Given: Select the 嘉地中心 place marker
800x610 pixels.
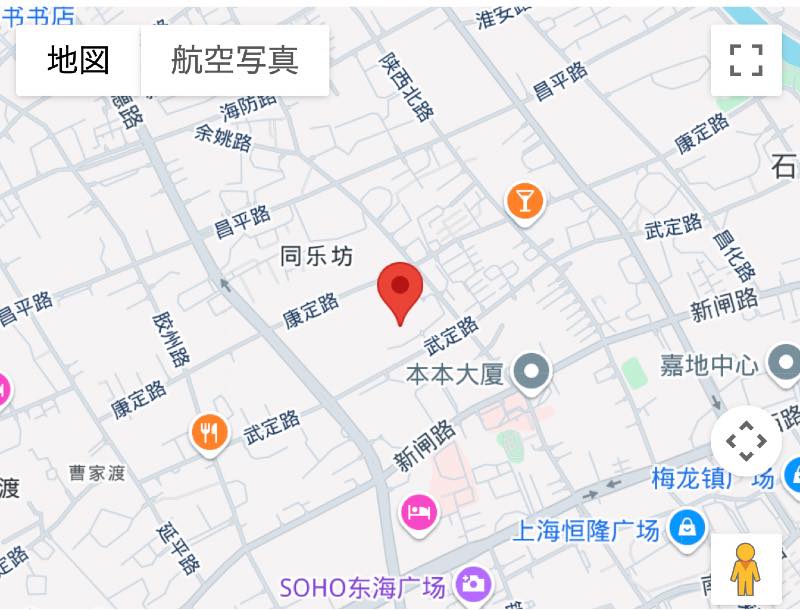Looking at the screenshot, I should (785, 365).
